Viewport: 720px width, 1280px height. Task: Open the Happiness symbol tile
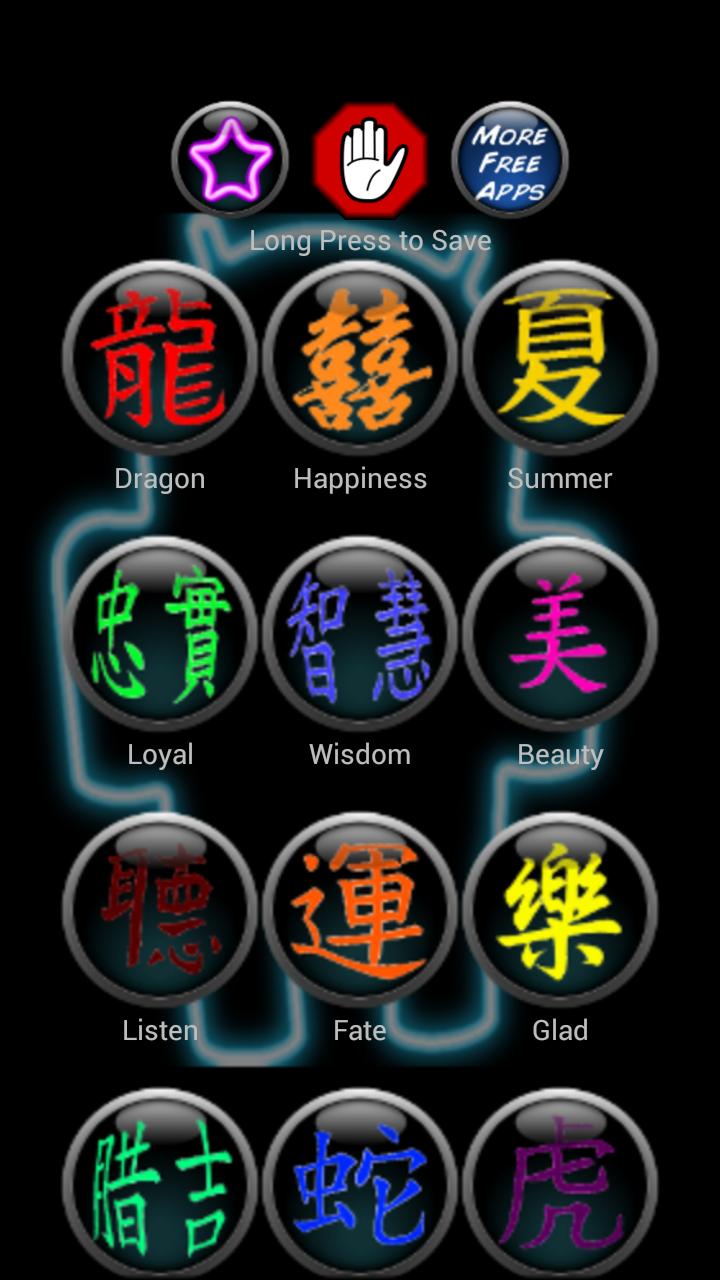point(360,358)
